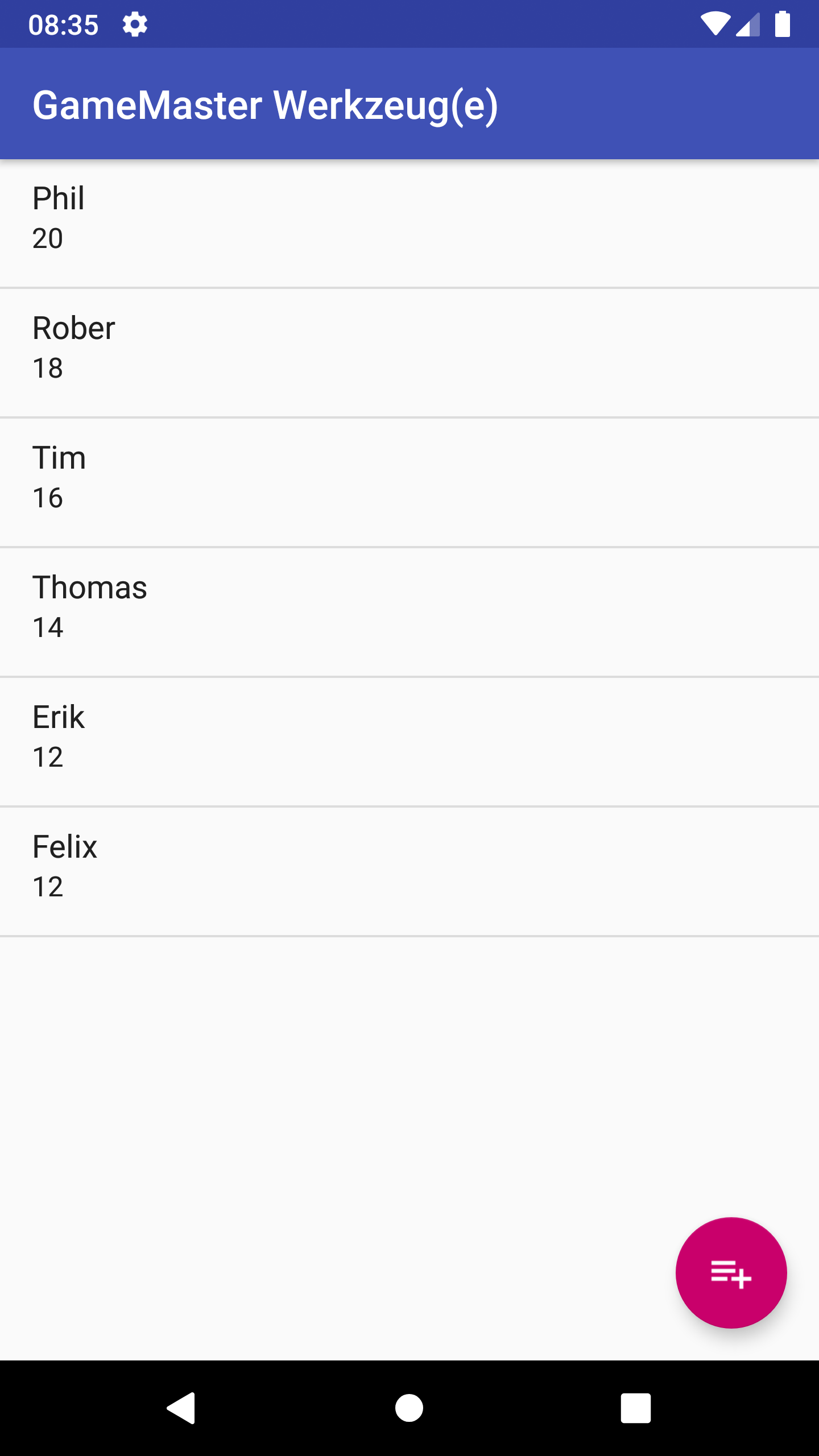Go back using the system back button
The height and width of the screenshot is (1456, 819).
coord(181,1408)
